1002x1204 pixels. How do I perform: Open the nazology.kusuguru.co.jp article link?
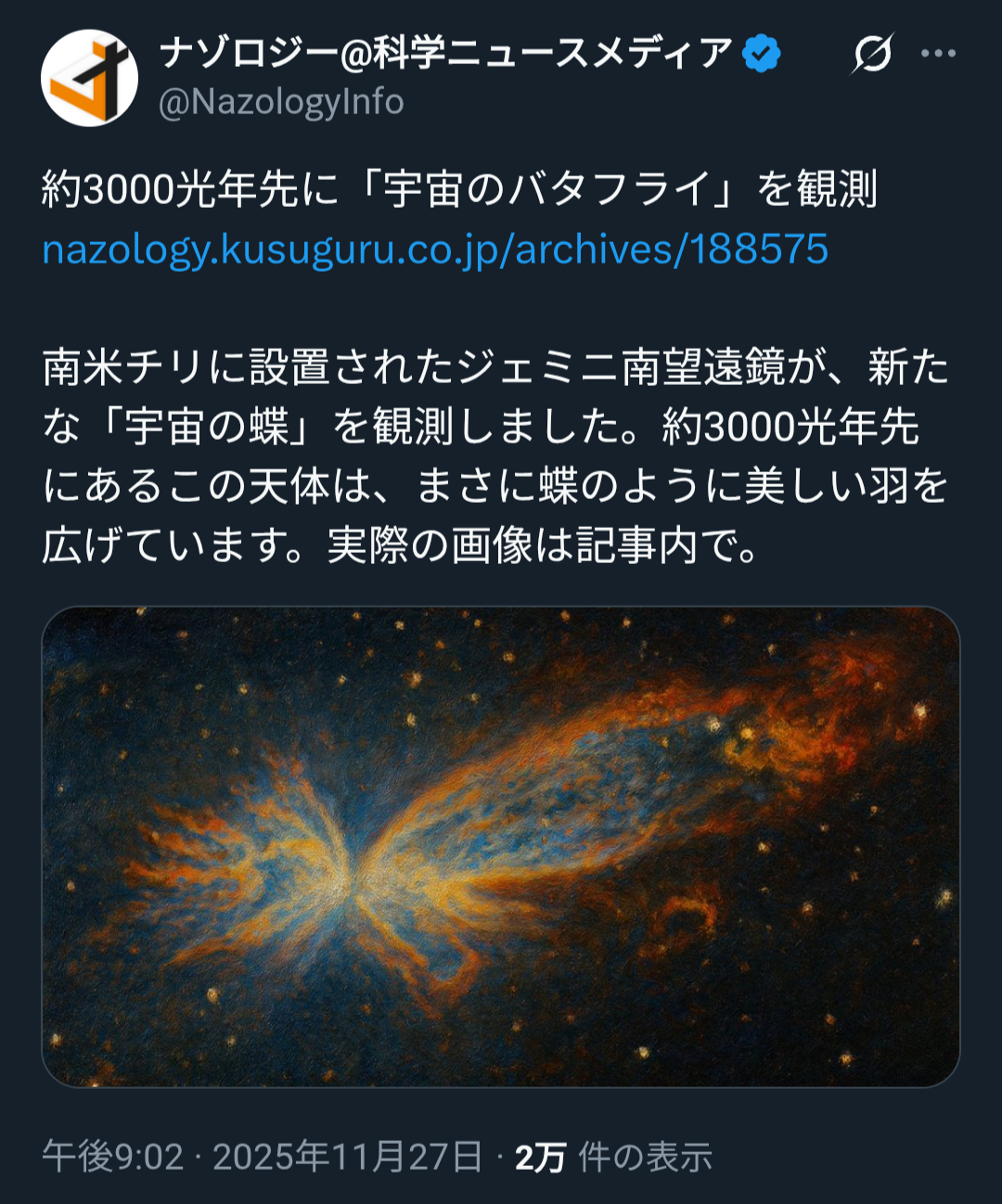point(435,250)
